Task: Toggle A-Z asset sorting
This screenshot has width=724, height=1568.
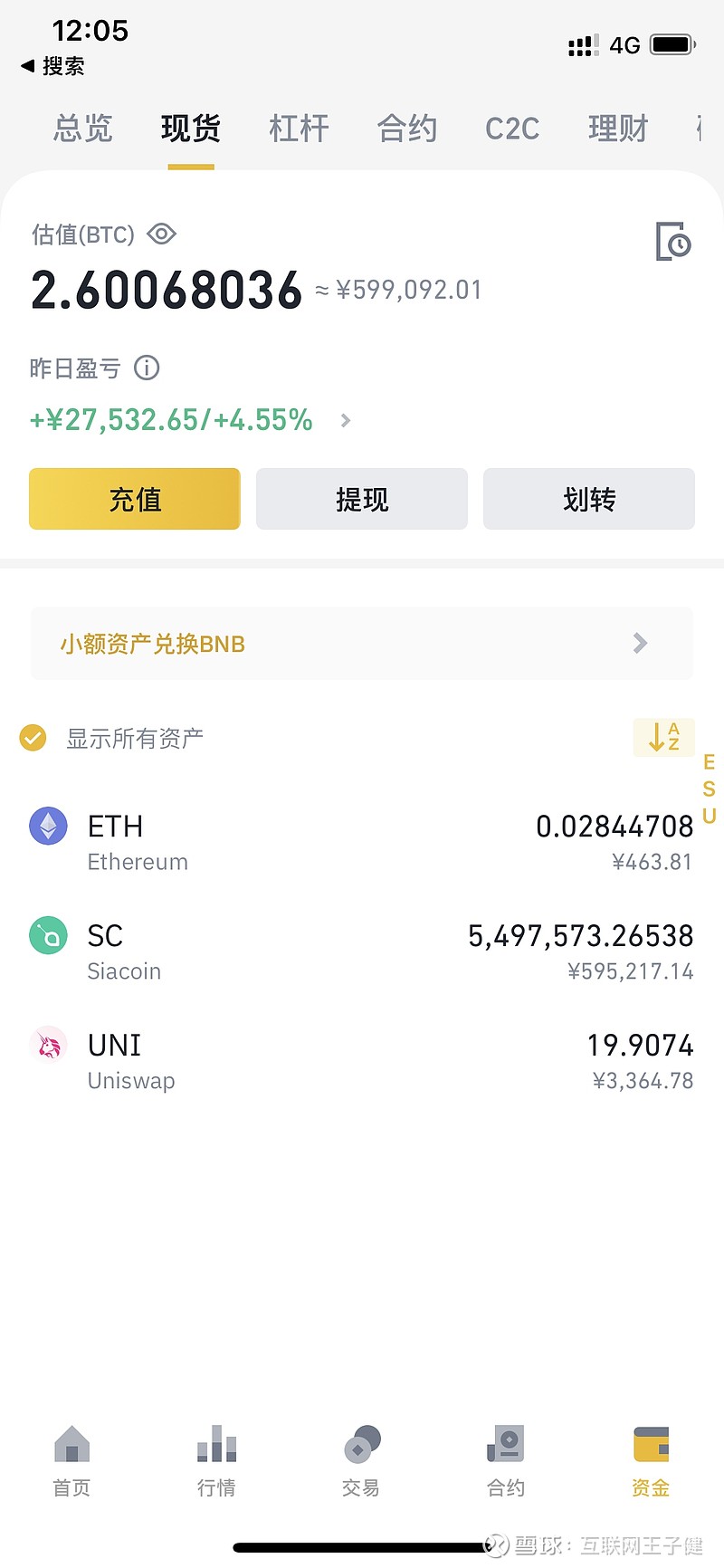Action: pos(663,738)
